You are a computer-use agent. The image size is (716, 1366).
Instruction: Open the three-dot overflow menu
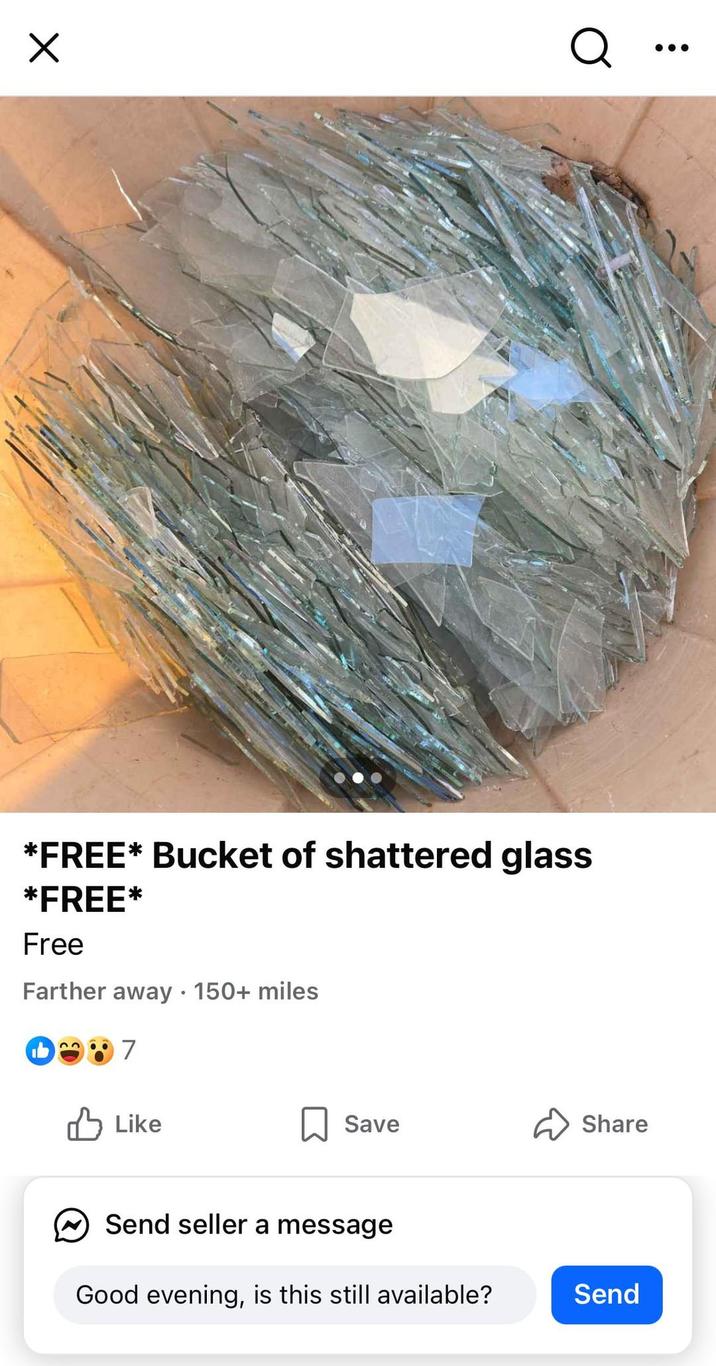pyautogui.click(x=671, y=47)
